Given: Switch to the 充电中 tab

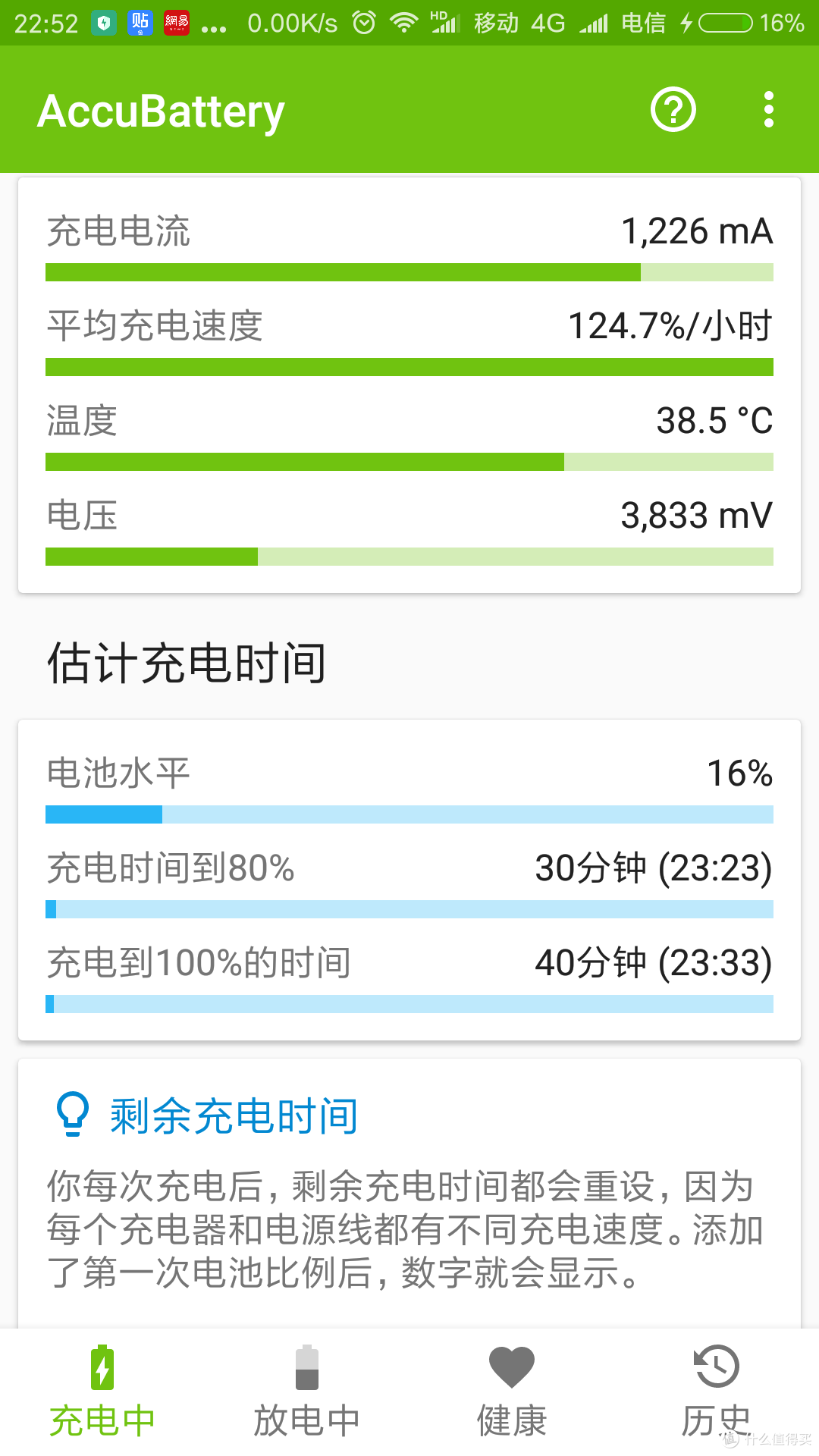Looking at the screenshot, I should (x=102, y=1392).
